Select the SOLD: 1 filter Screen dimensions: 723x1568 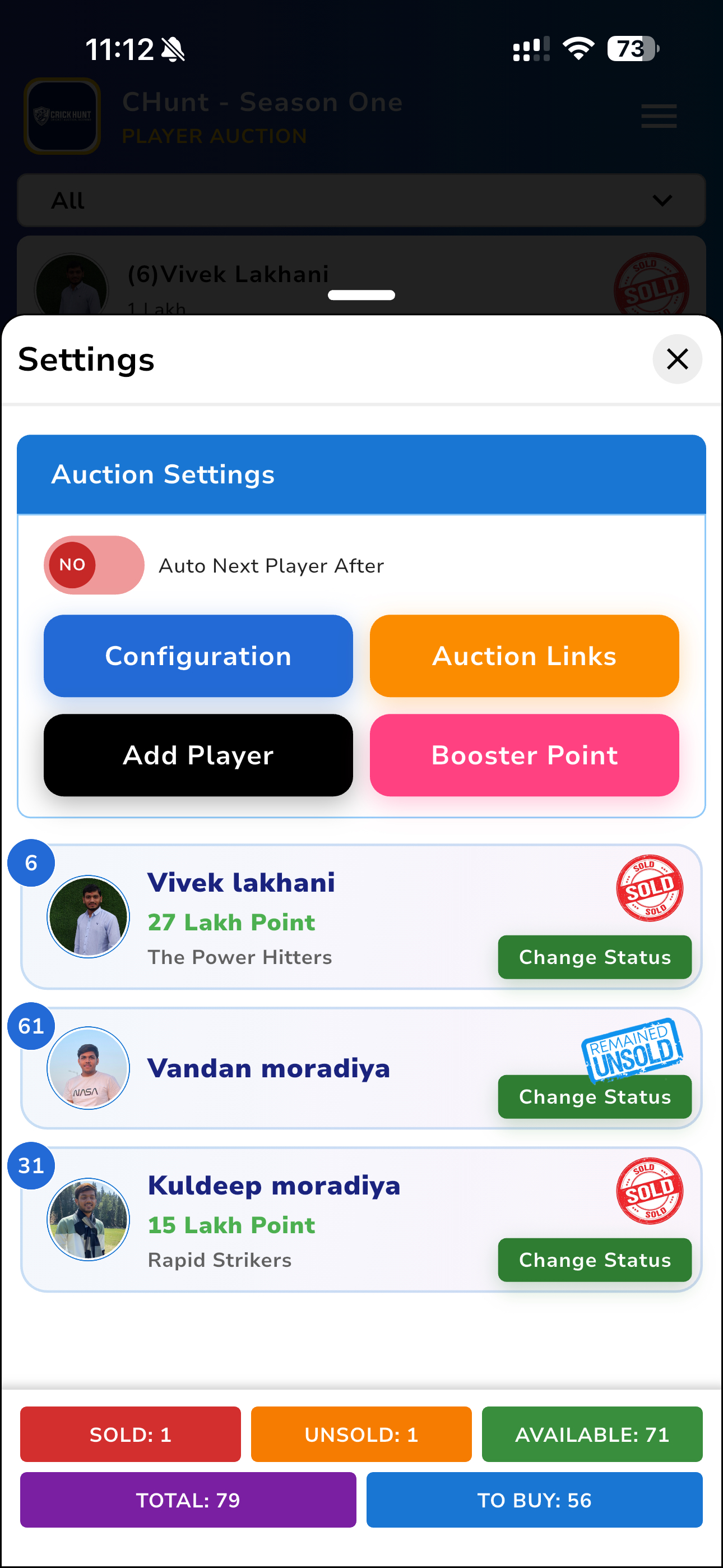pos(130,1434)
